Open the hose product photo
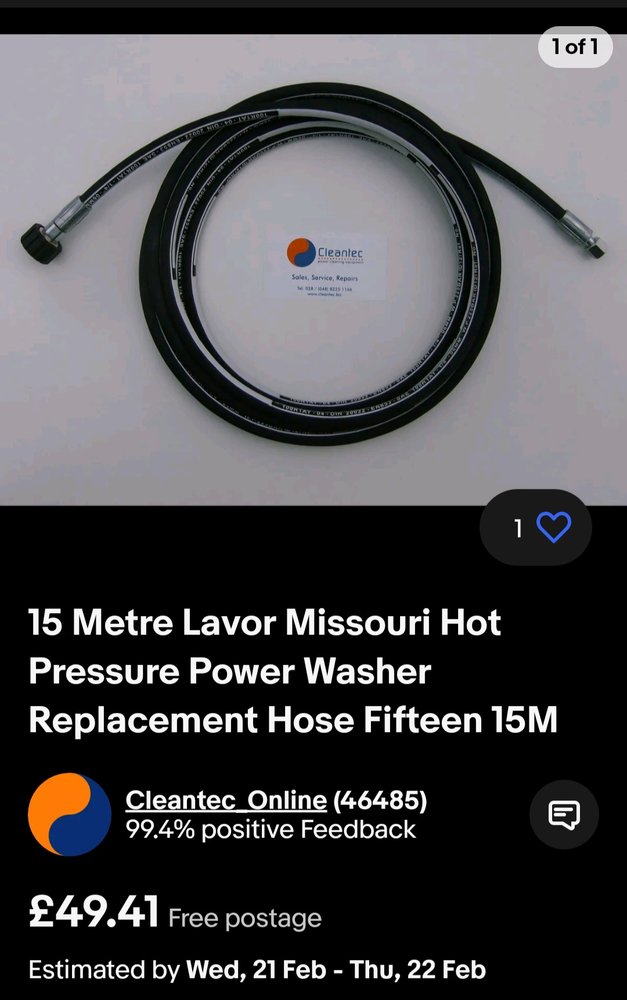627x1000 pixels. [313, 270]
